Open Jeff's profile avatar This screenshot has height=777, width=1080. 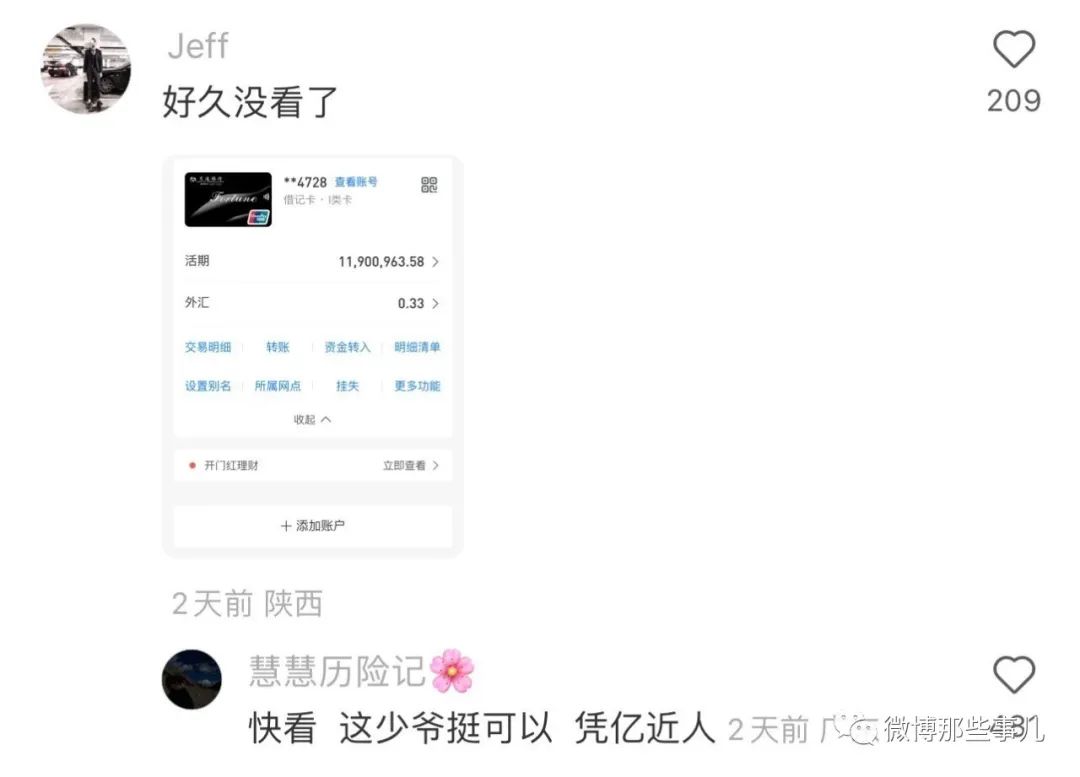pos(85,69)
